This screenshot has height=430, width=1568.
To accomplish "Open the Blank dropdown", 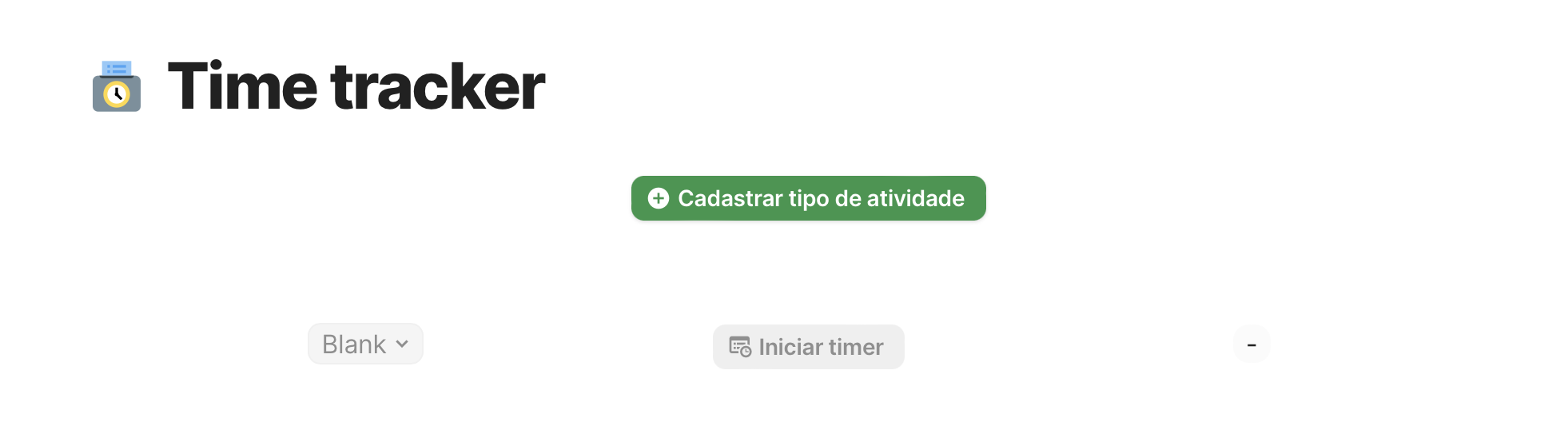I will pos(365,344).
